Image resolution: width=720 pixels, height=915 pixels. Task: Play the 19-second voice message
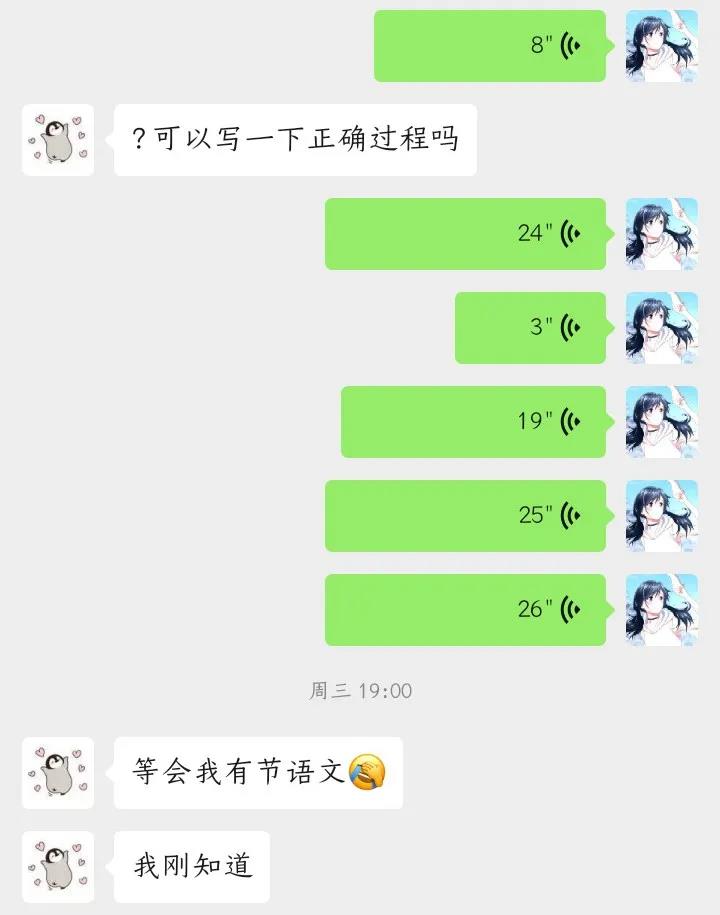tap(473, 422)
